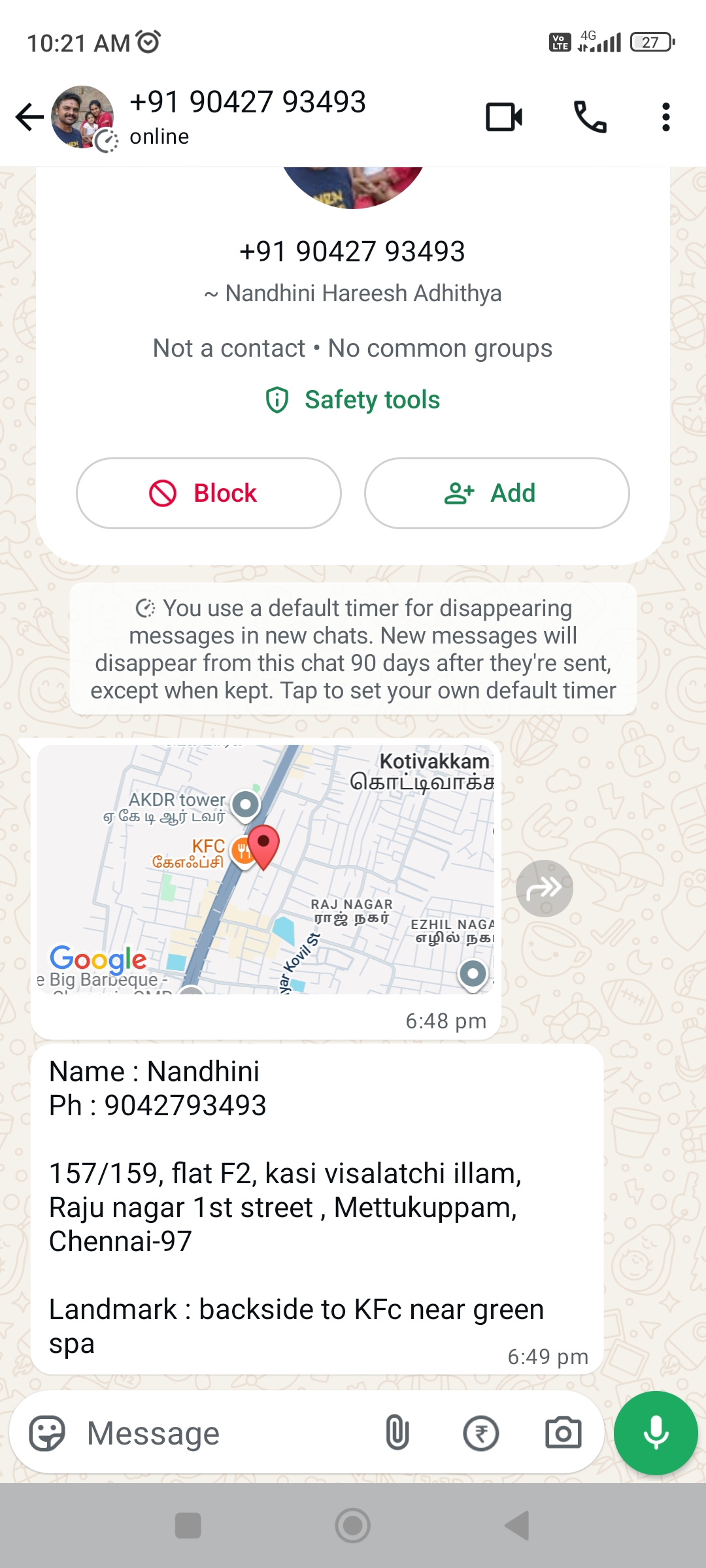Image resolution: width=706 pixels, height=1568 pixels.
Task: Open the three-dot overflow menu
Action: pos(665,118)
